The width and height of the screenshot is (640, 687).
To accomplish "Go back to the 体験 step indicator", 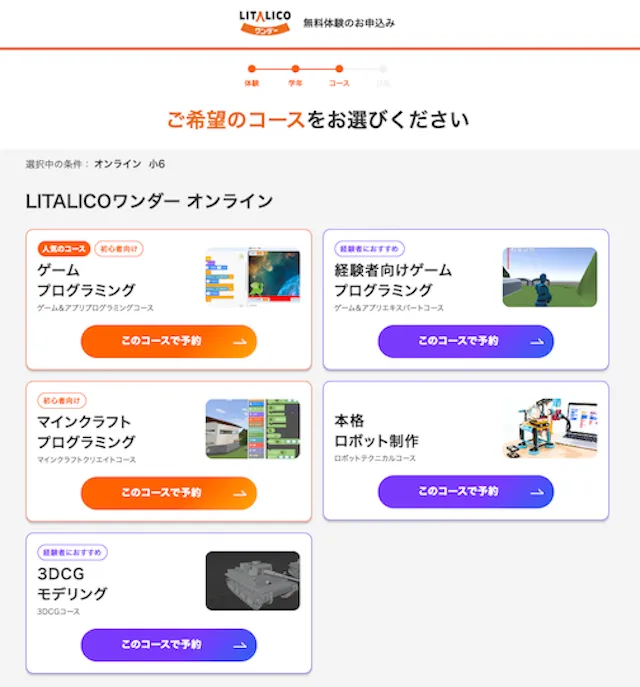I will click(251, 75).
